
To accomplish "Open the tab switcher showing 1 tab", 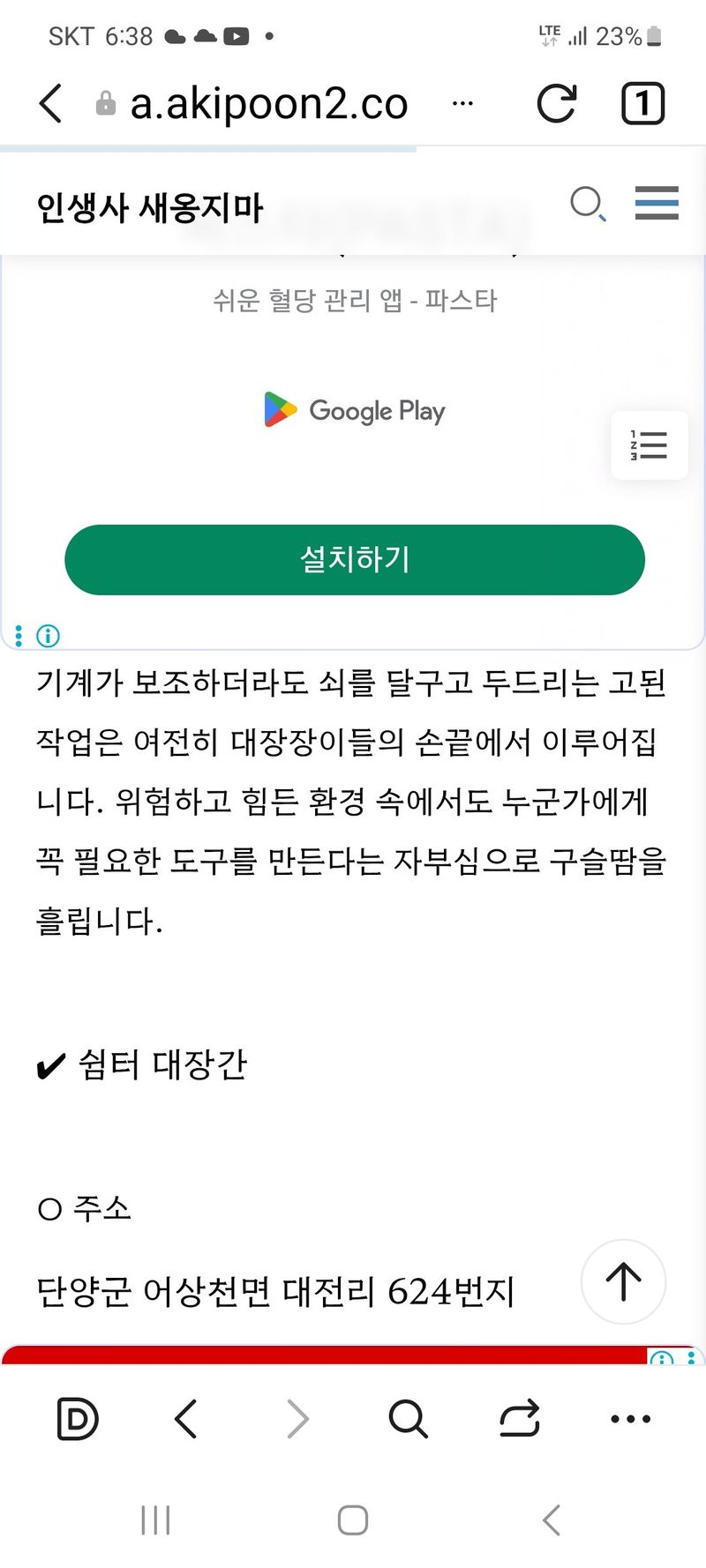I will pyautogui.click(x=642, y=103).
